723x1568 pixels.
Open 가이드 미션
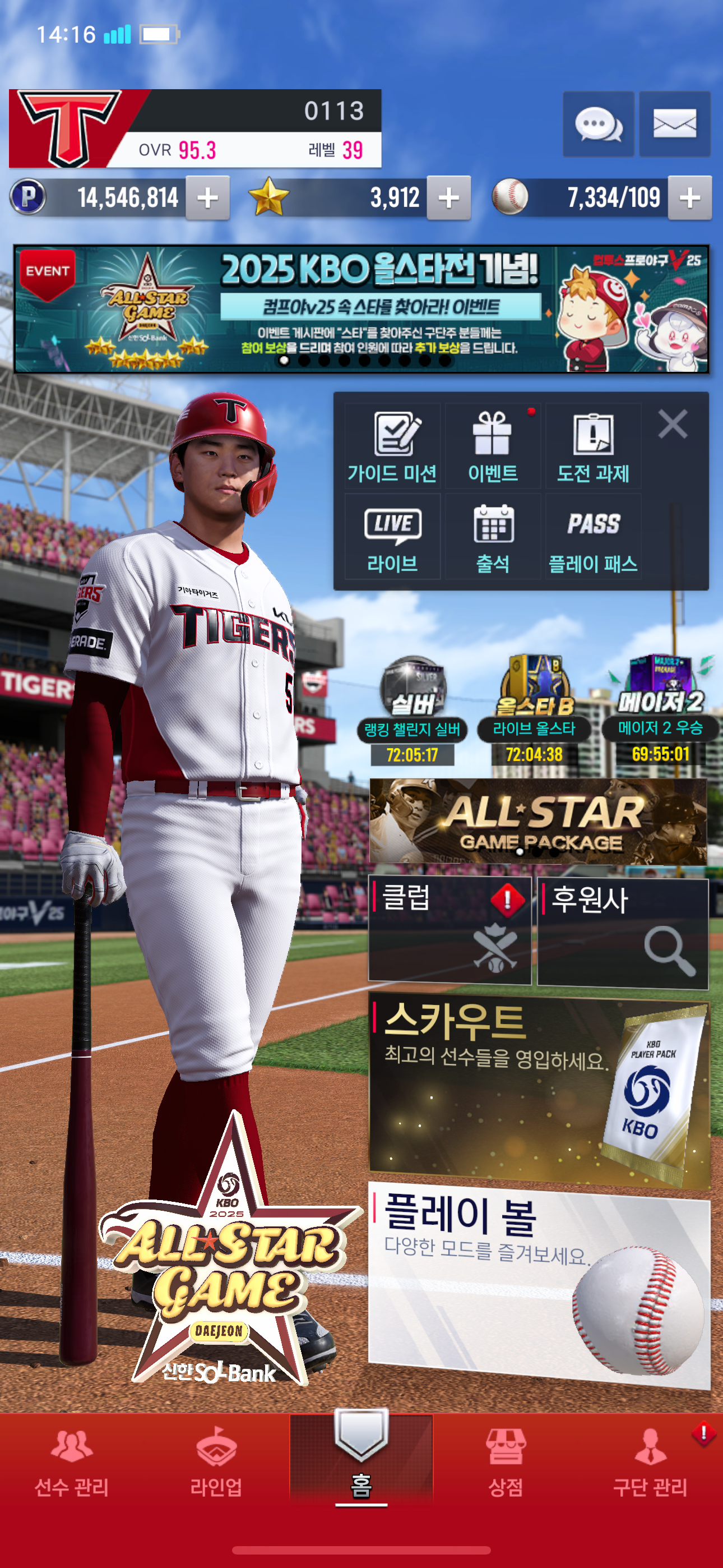tap(392, 446)
